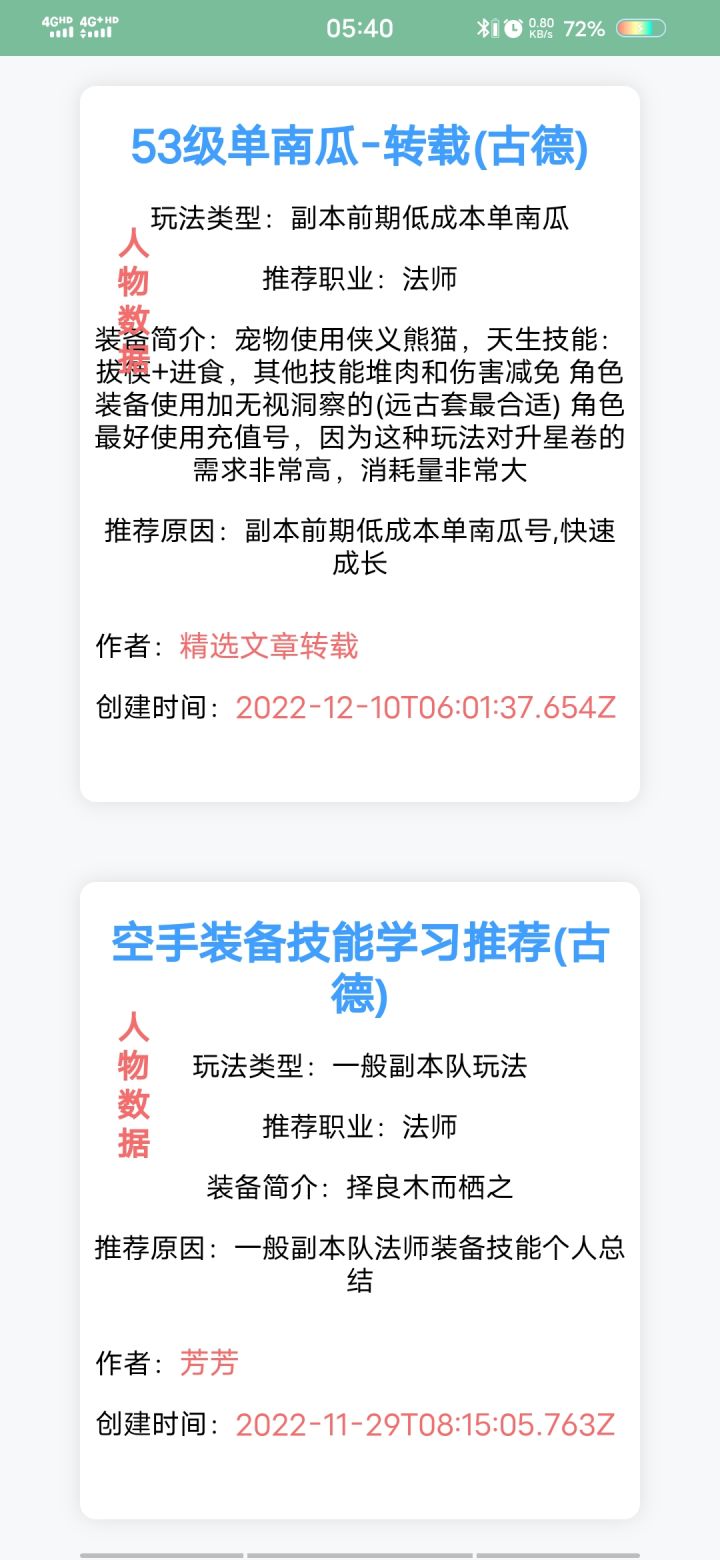Tap the 05:40 clock in the status bar
The height and width of the screenshot is (1560, 720).
[x=360, y=29]
